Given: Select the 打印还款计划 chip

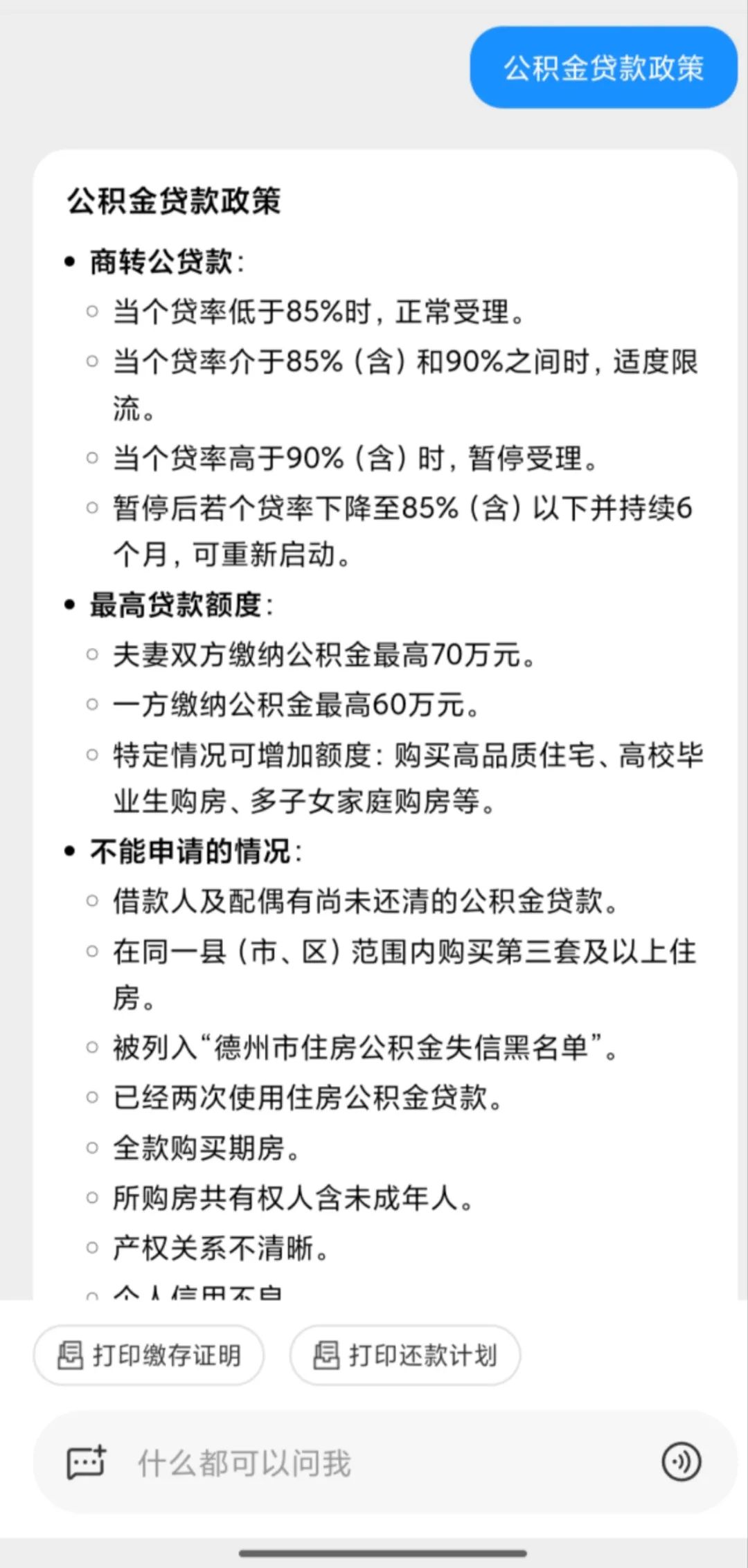Looking at the screenshot, I should (x=405, y=1355).
